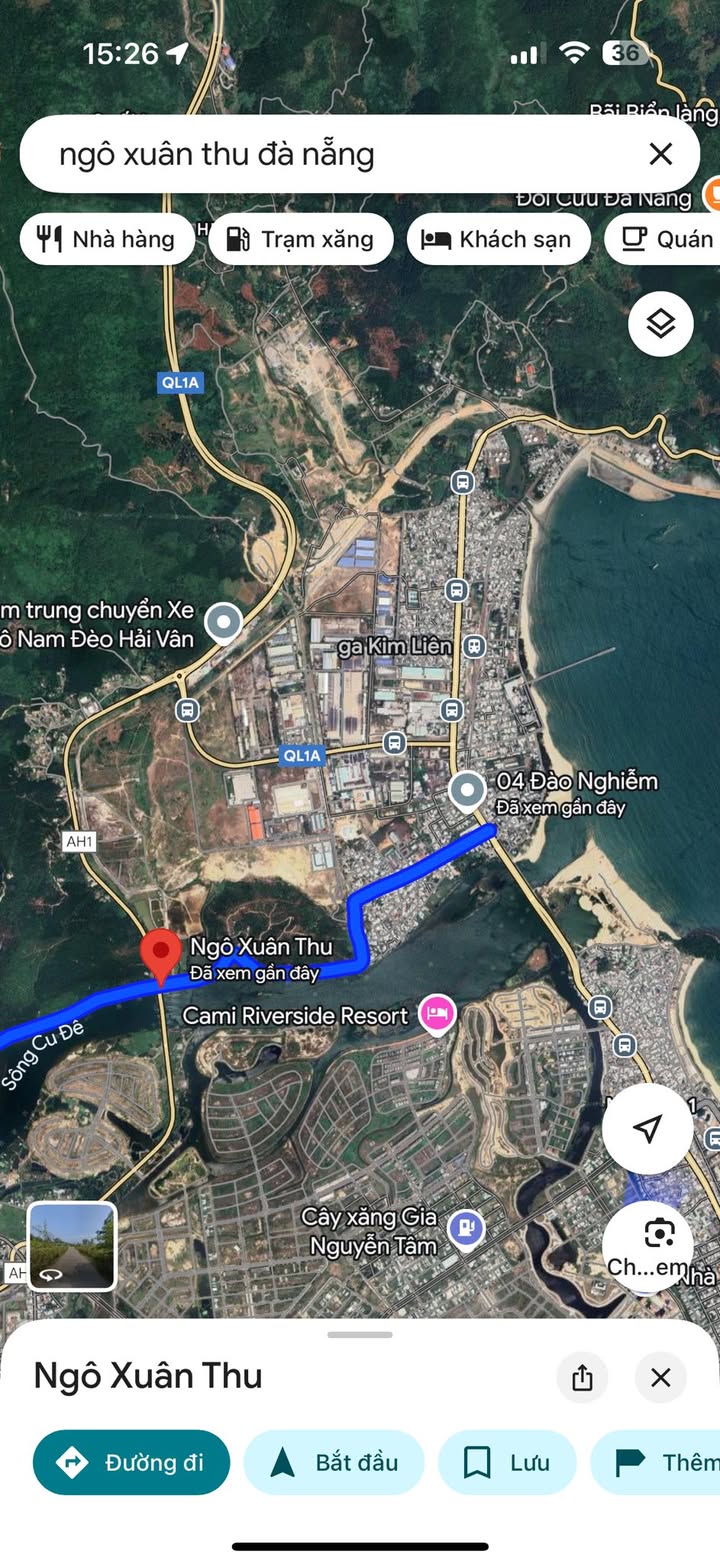Select the Trạm xăng filter chip
Image resolution: width=720 pixels, height=1564 pixels.
point(301,239)
